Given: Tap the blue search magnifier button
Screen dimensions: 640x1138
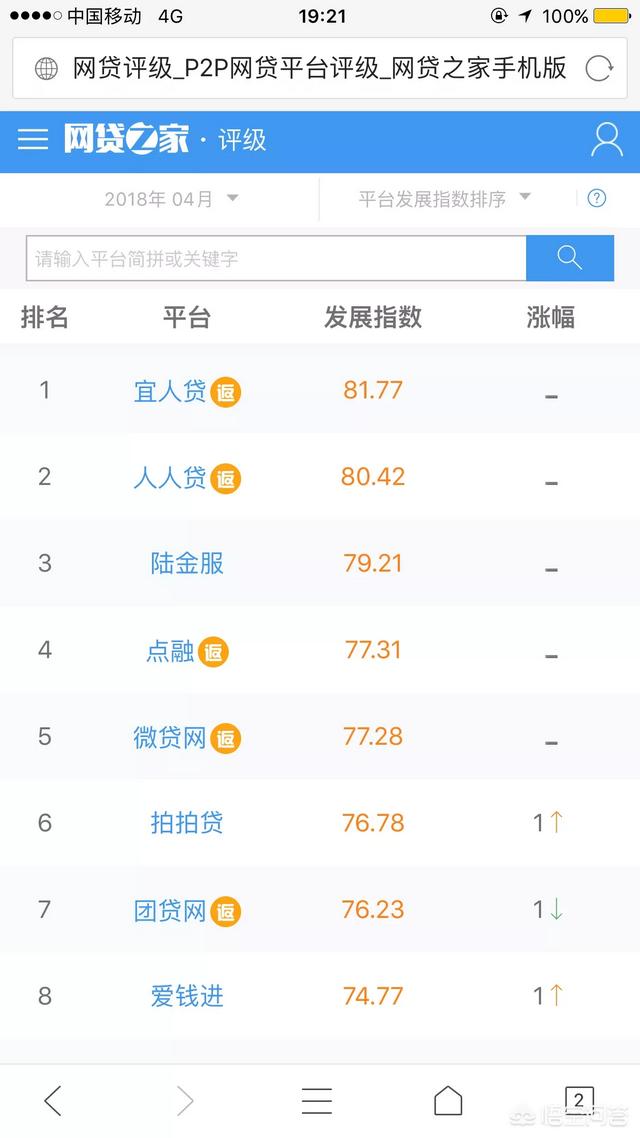Looking at the screenshot, I should [570, 259].
